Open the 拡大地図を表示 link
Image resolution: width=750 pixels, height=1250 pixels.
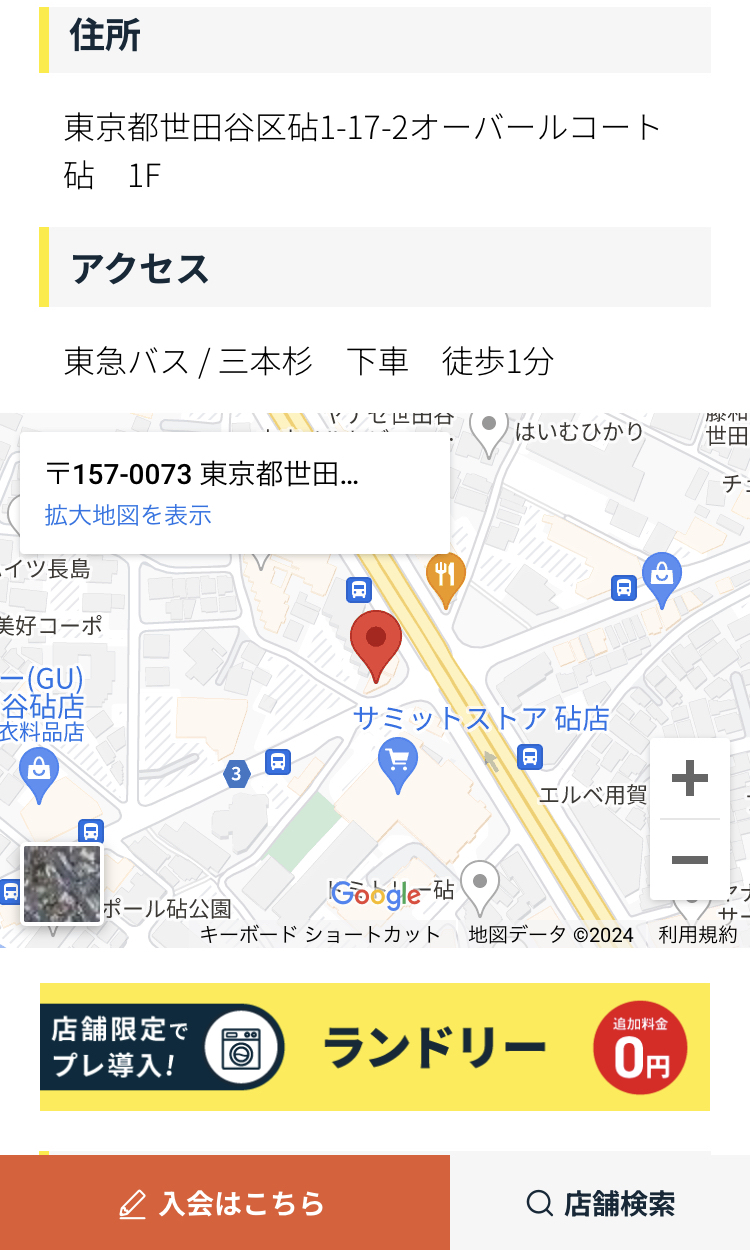pos(128,516)
